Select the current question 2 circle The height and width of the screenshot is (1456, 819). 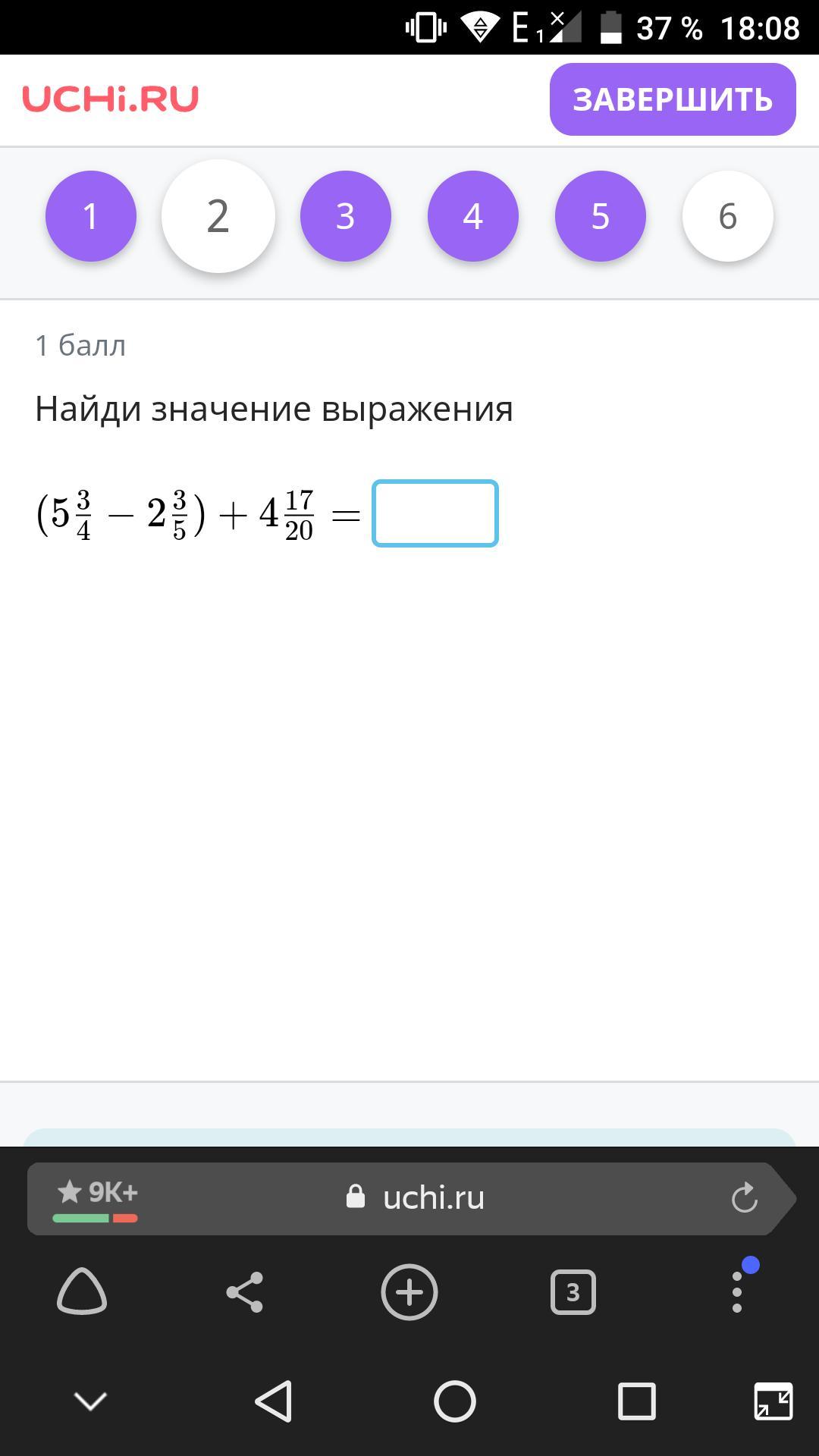(218, 216)
